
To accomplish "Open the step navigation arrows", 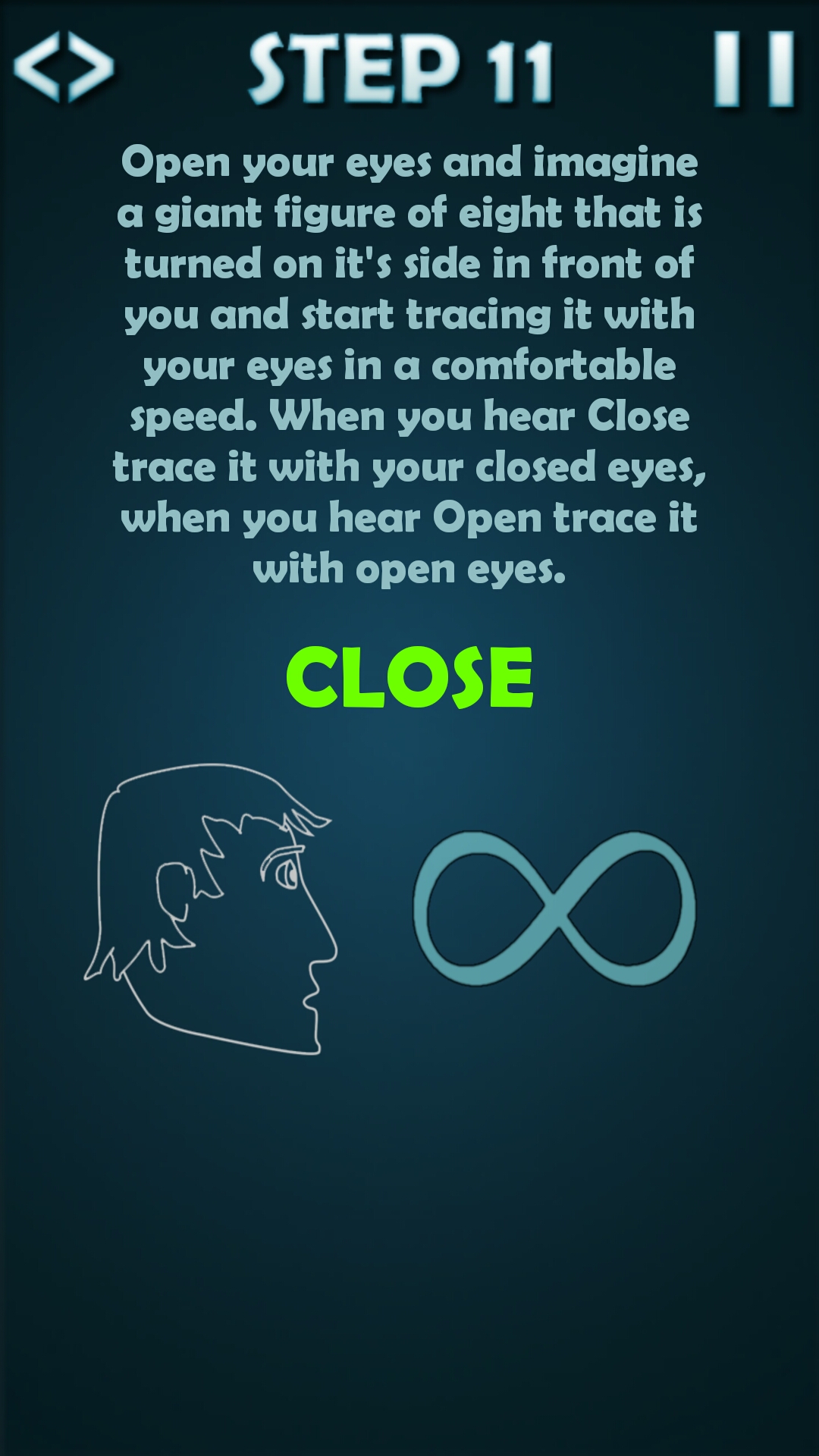I will [x=64, y=67].
